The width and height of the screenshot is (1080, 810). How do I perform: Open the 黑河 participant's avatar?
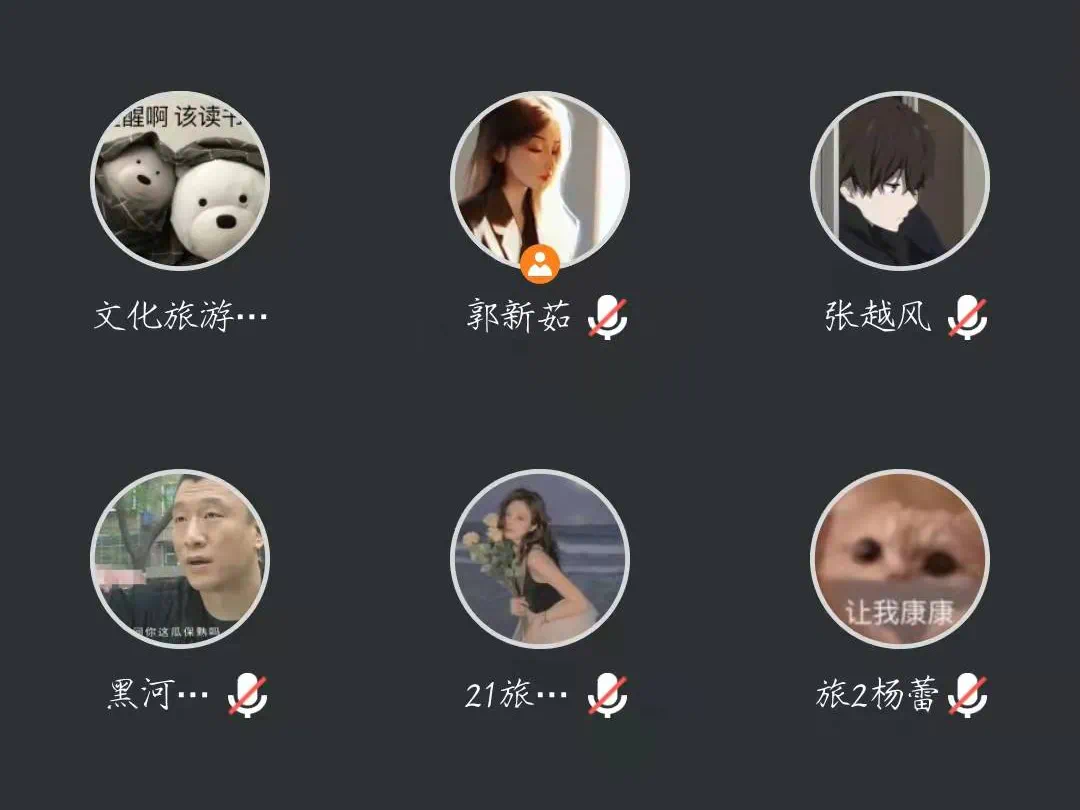pos(180,559)
